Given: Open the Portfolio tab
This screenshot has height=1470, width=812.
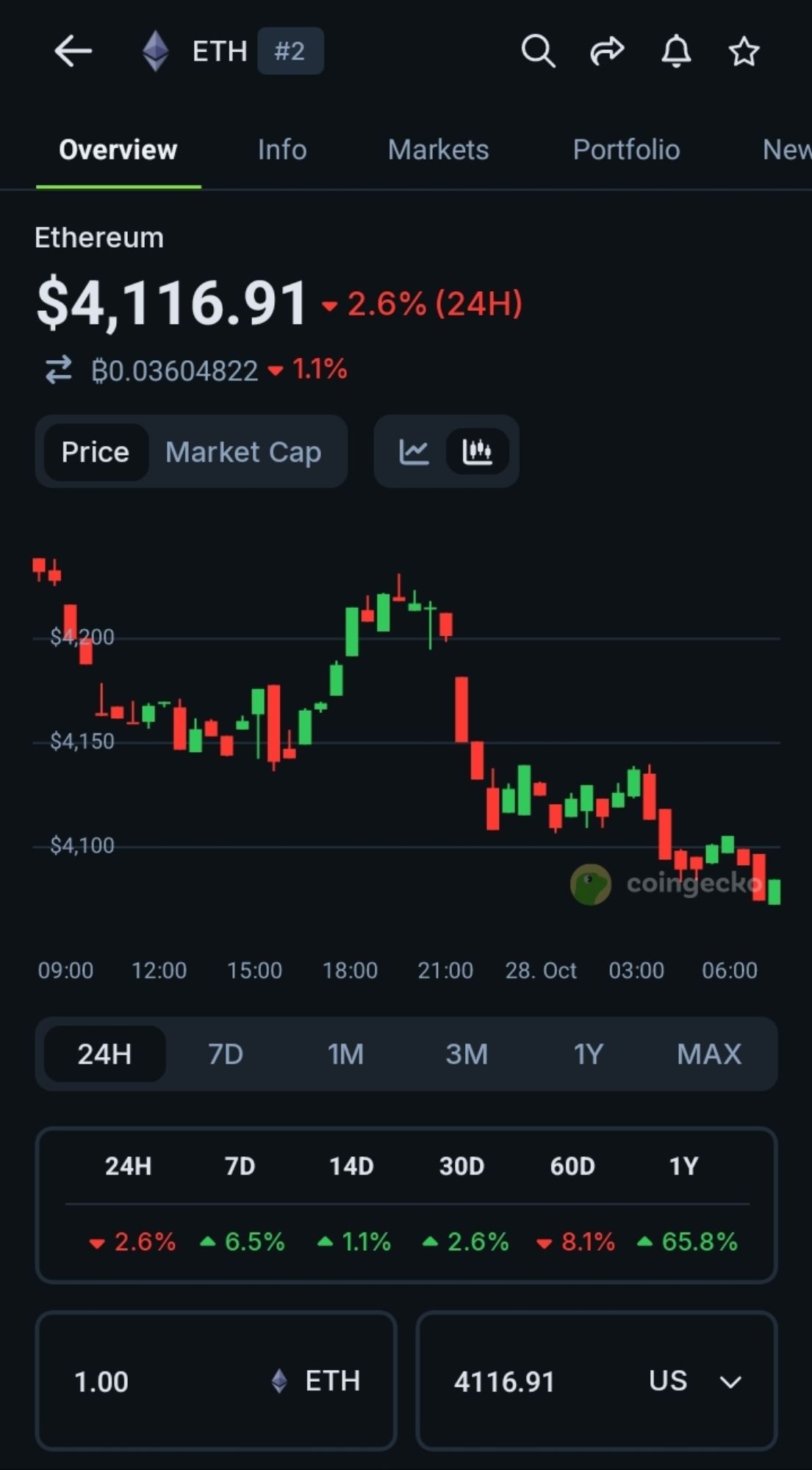Looking at the screenshot, I should click(626, 150).
